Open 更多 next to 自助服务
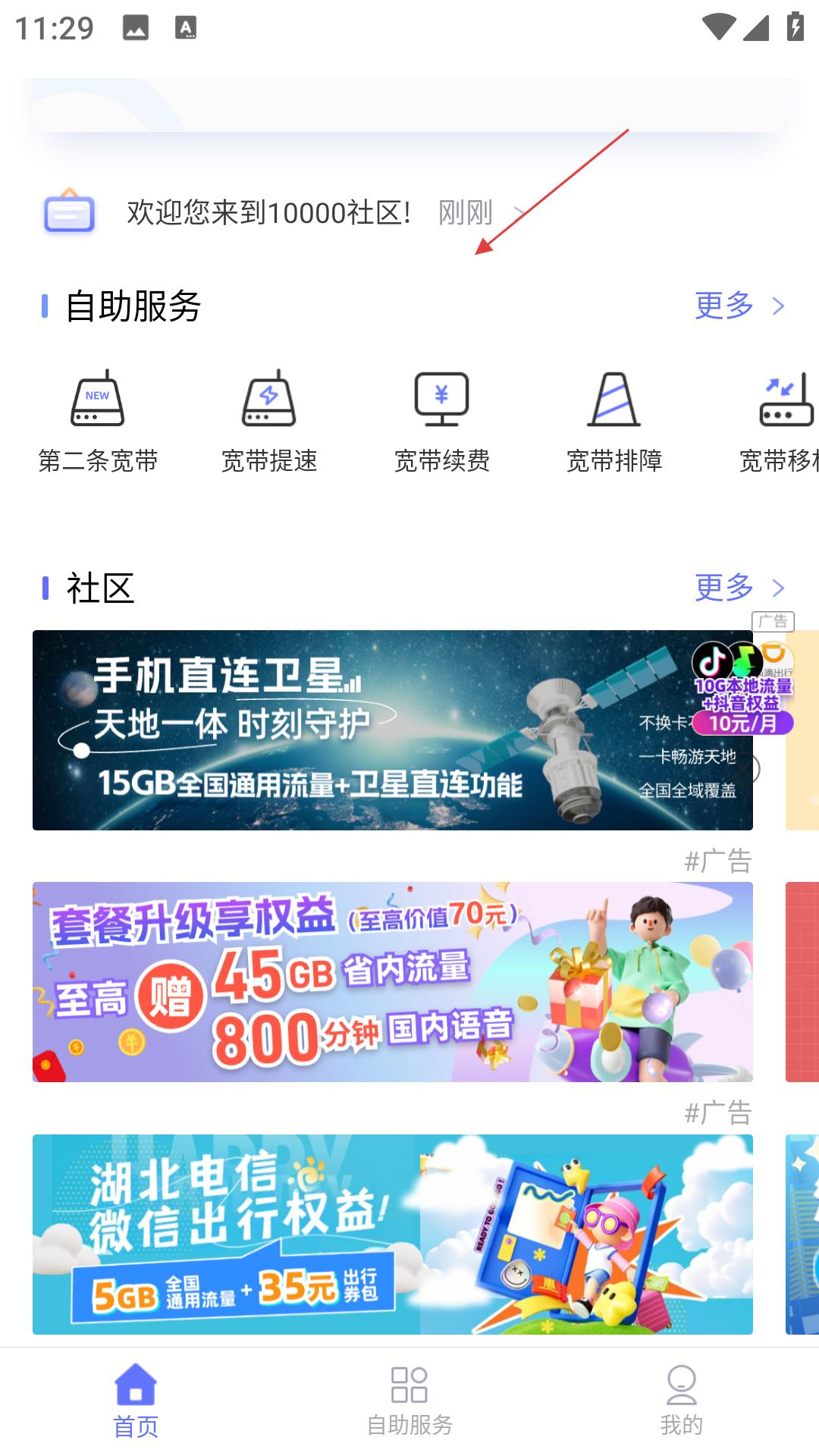The width and height of the screenshot is (819, 1456). click(739, 306)
